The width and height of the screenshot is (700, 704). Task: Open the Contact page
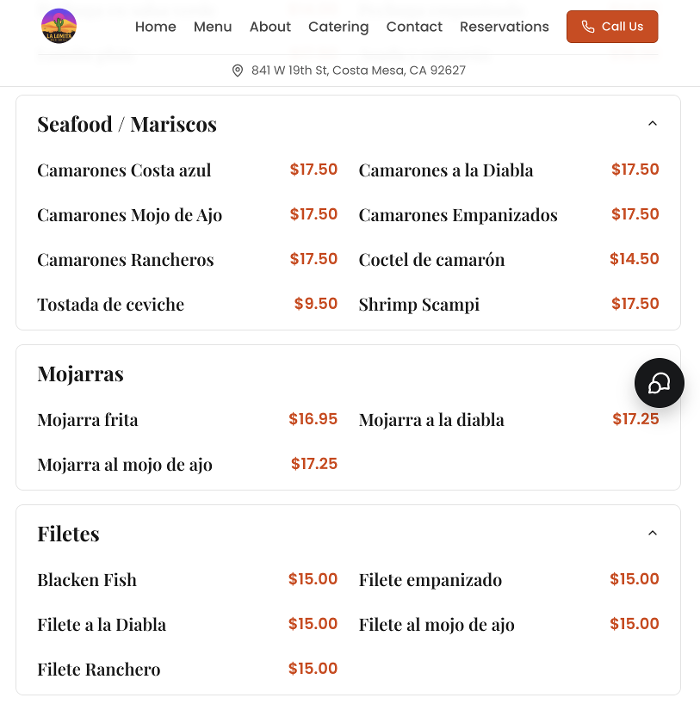tap(414, 27)
